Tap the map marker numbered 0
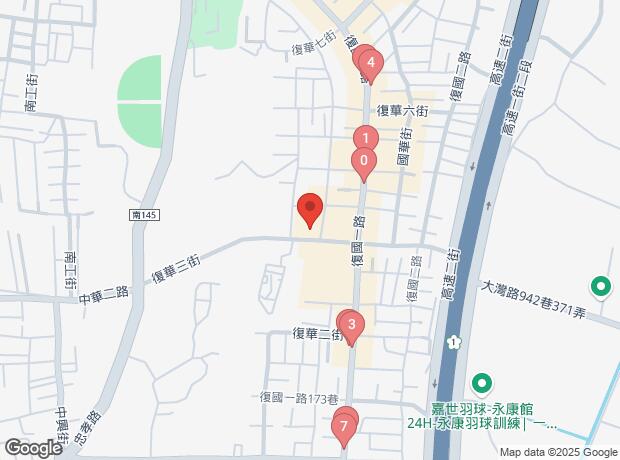The image size is (620, 460). [x=364, y=161]
